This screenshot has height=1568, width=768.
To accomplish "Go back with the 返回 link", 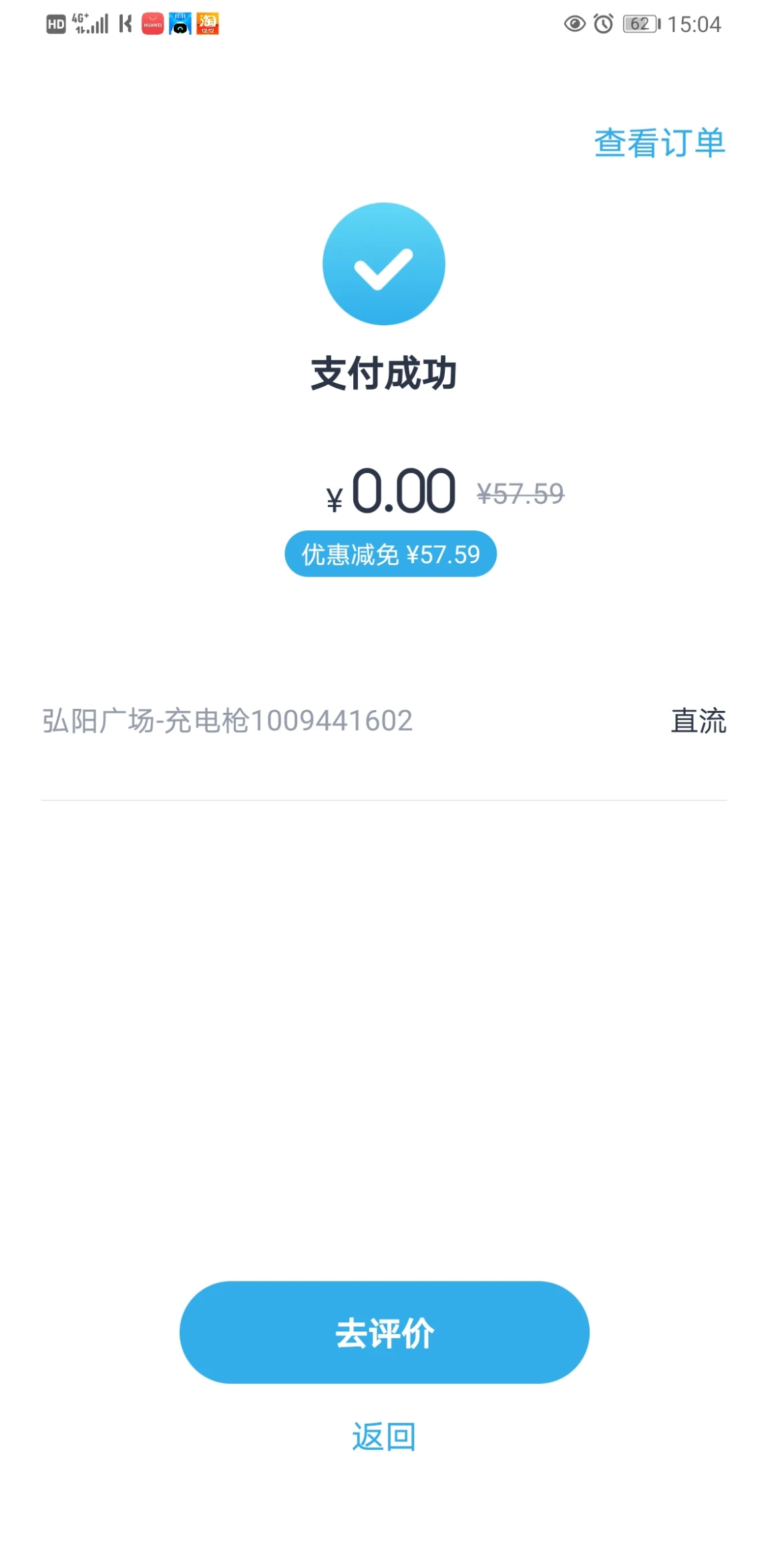I will pos(384,1436).
